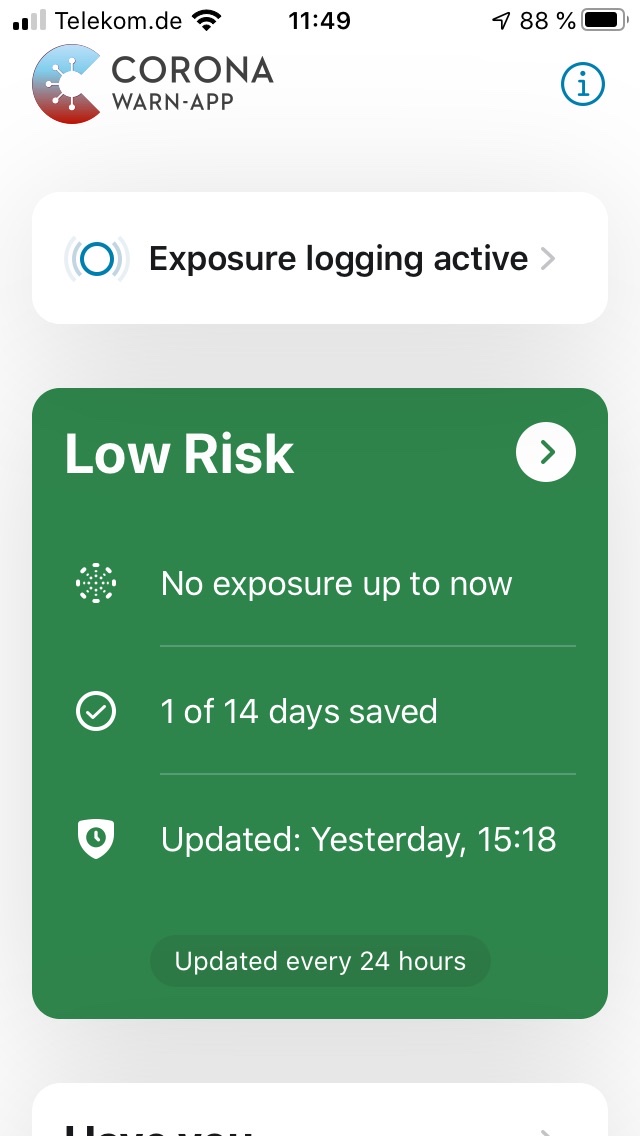Open the partially visible card below Low Risk

click(x=320, y=1112)
